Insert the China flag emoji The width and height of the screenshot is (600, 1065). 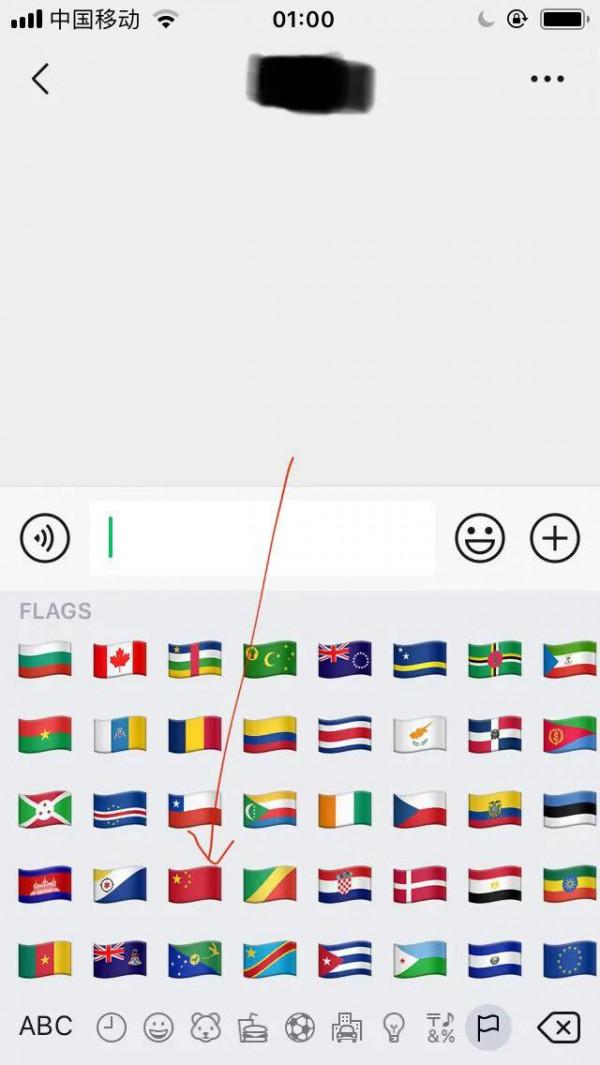[x=195, y=884]
